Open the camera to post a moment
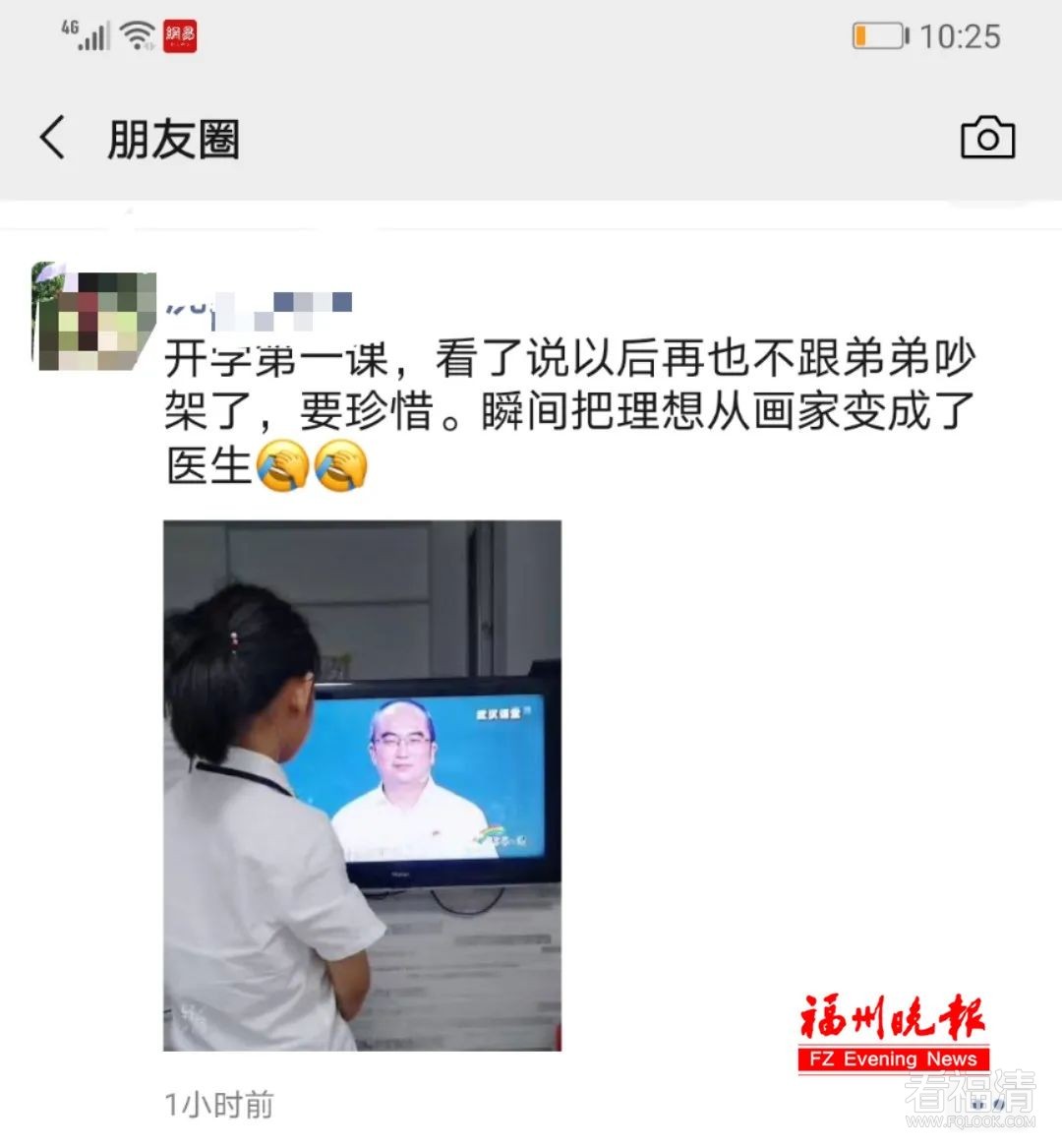Image resolution: width=1062 pixels, height=1148 pixels. tap(987, 138)
